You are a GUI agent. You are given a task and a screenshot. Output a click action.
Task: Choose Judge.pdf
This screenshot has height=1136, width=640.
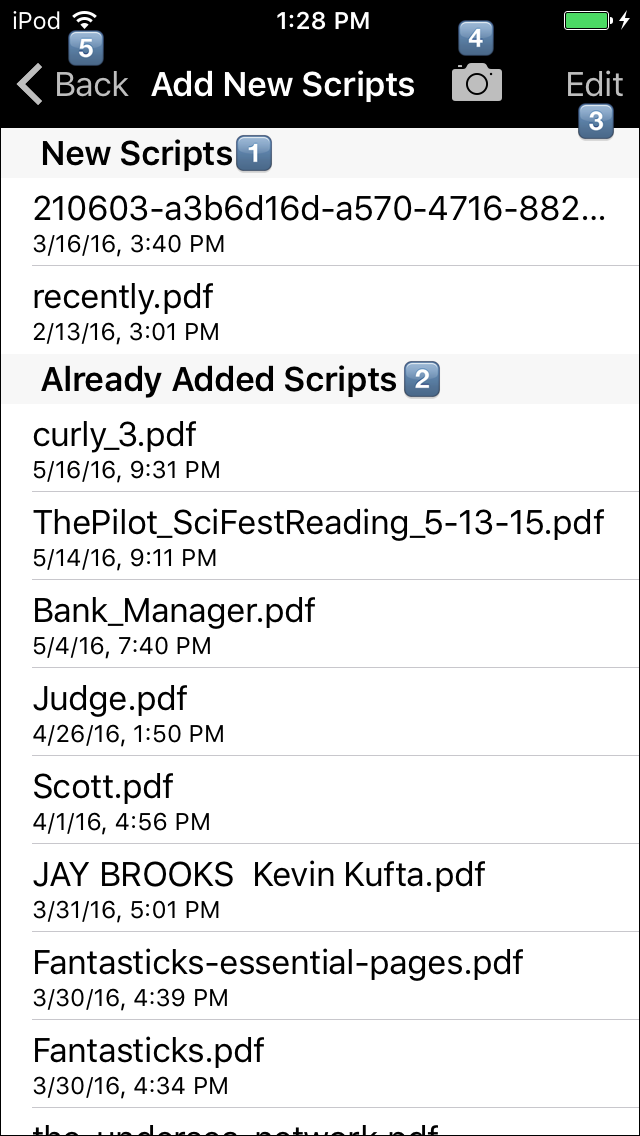(x=320, y=712)
